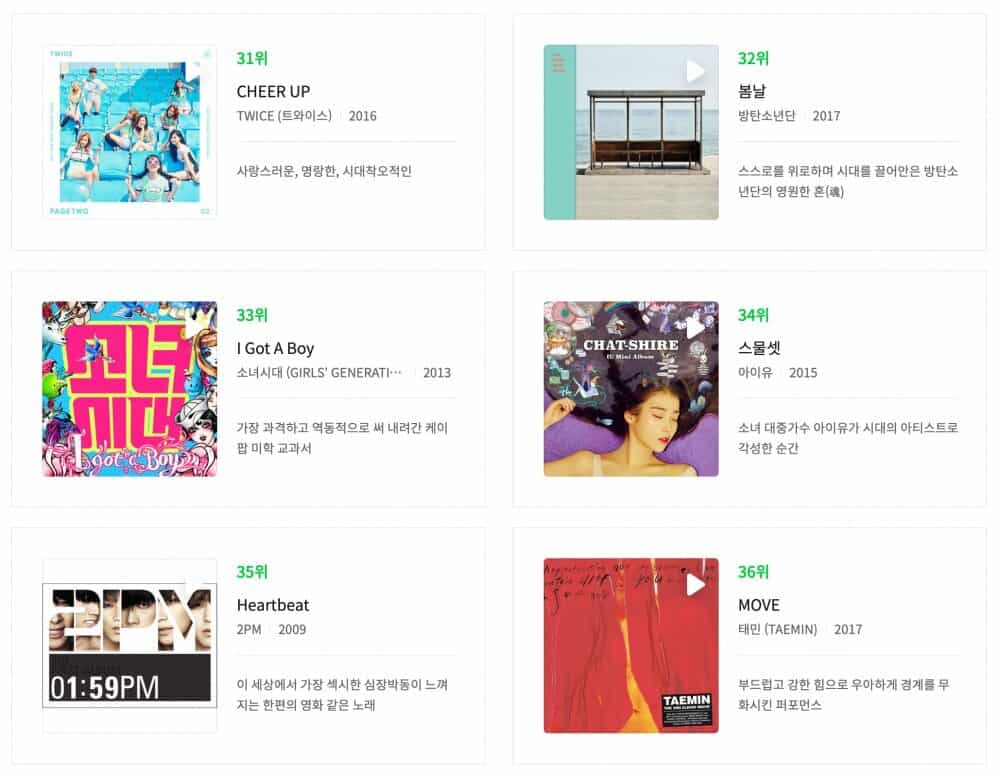Play I Got A Boy track
Screen dimensions: 1000x779
[194, 328]
